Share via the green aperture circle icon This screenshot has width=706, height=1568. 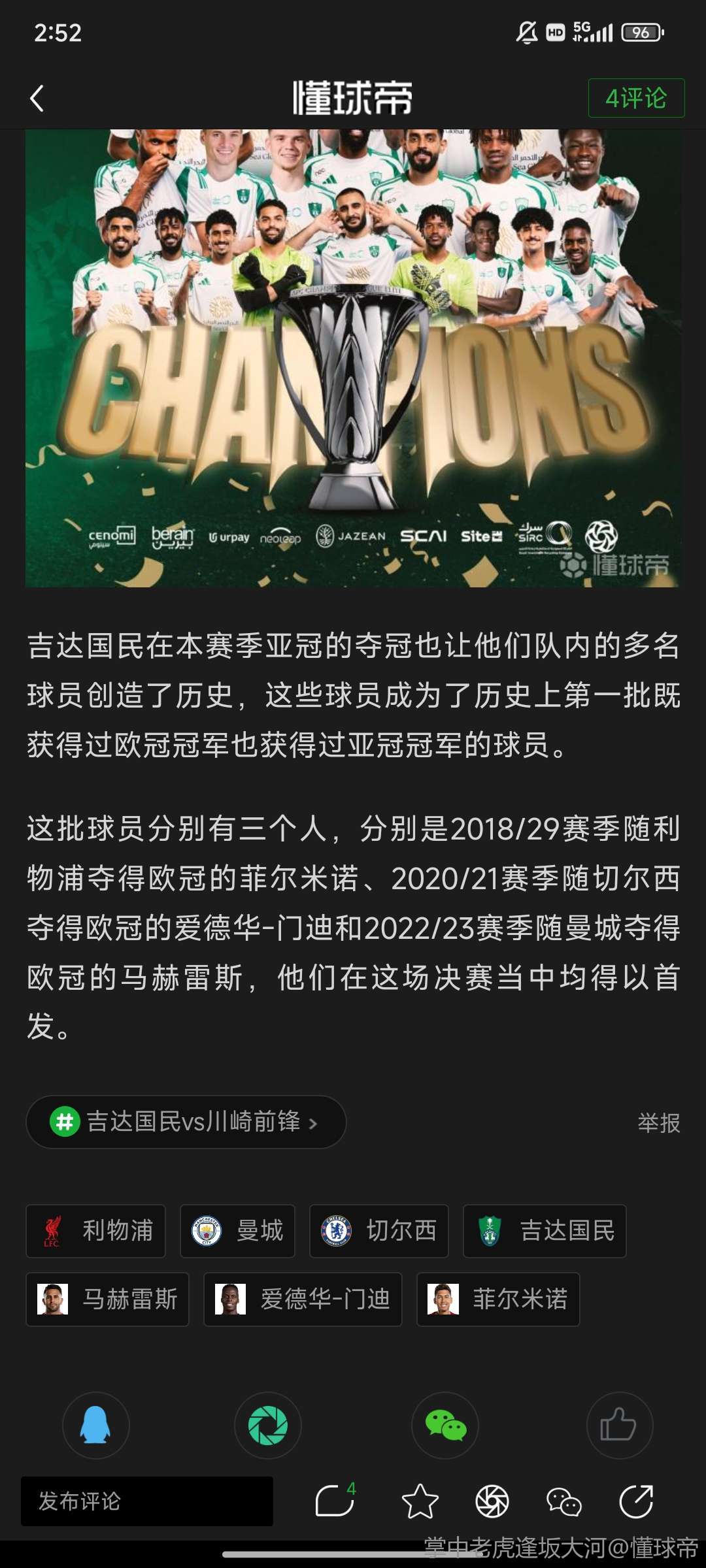pyautogui.click(x=268, y=1425)
